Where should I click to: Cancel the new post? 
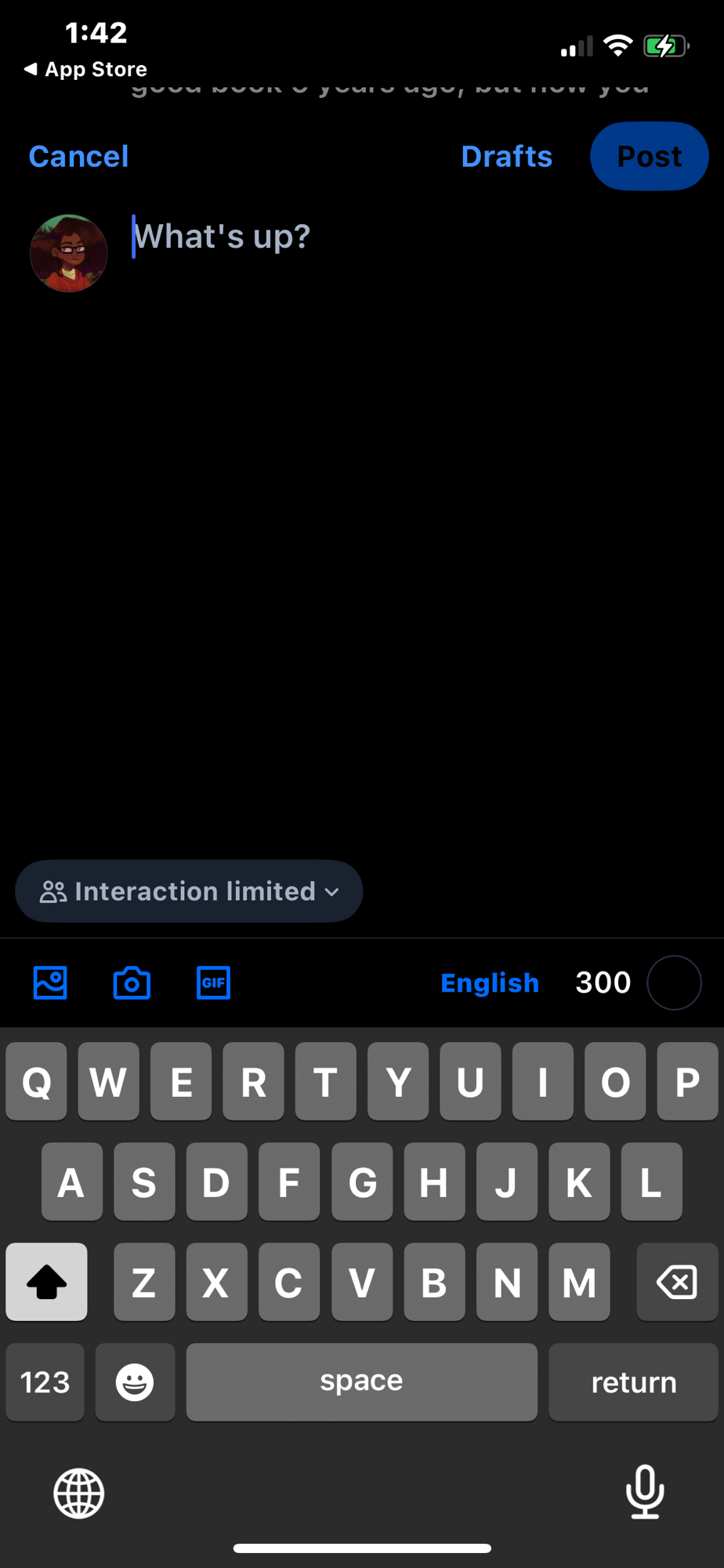(x=78, y=156)
